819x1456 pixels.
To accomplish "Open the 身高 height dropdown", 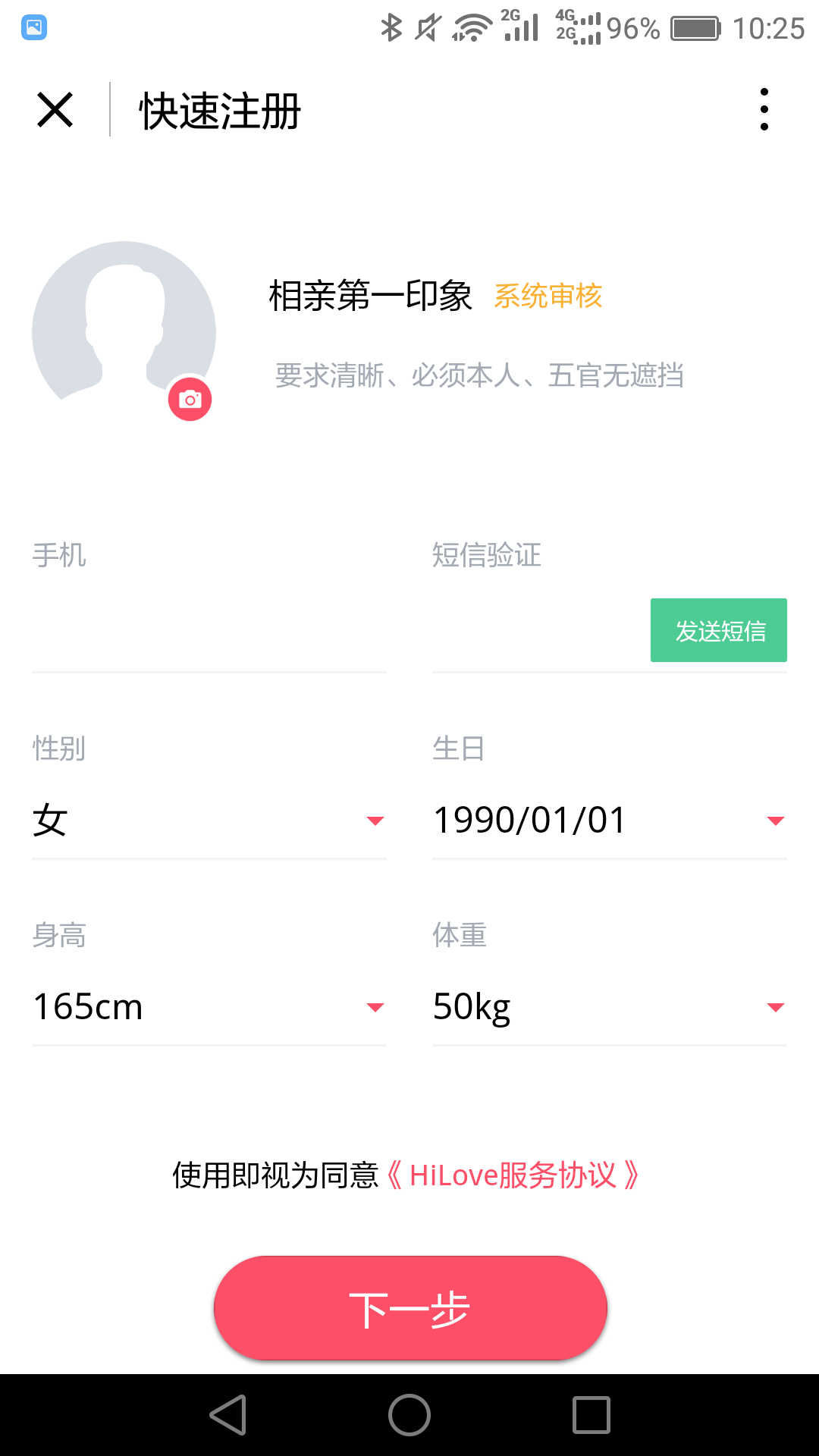I will click(x=209, y=1007).
